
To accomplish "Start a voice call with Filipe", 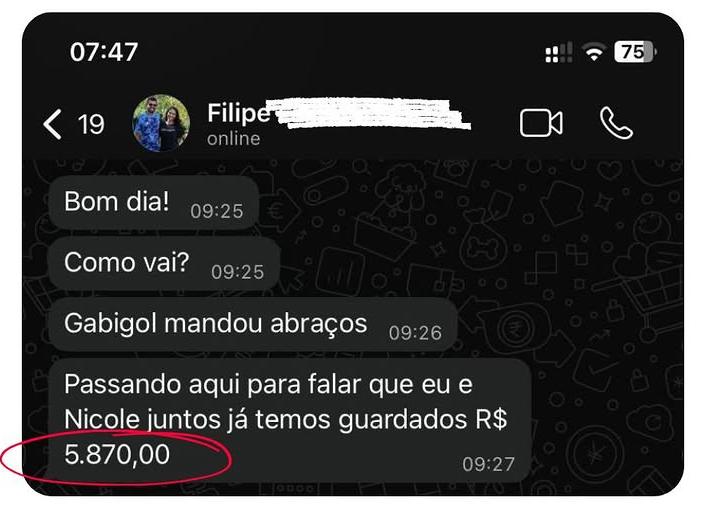I will point(616,123).
